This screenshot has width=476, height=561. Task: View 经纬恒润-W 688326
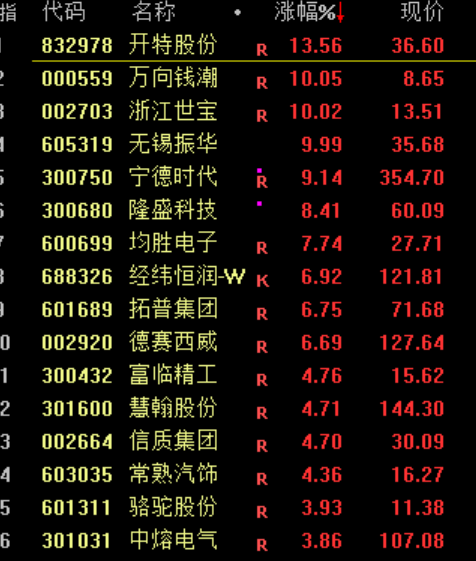[238, 276]
